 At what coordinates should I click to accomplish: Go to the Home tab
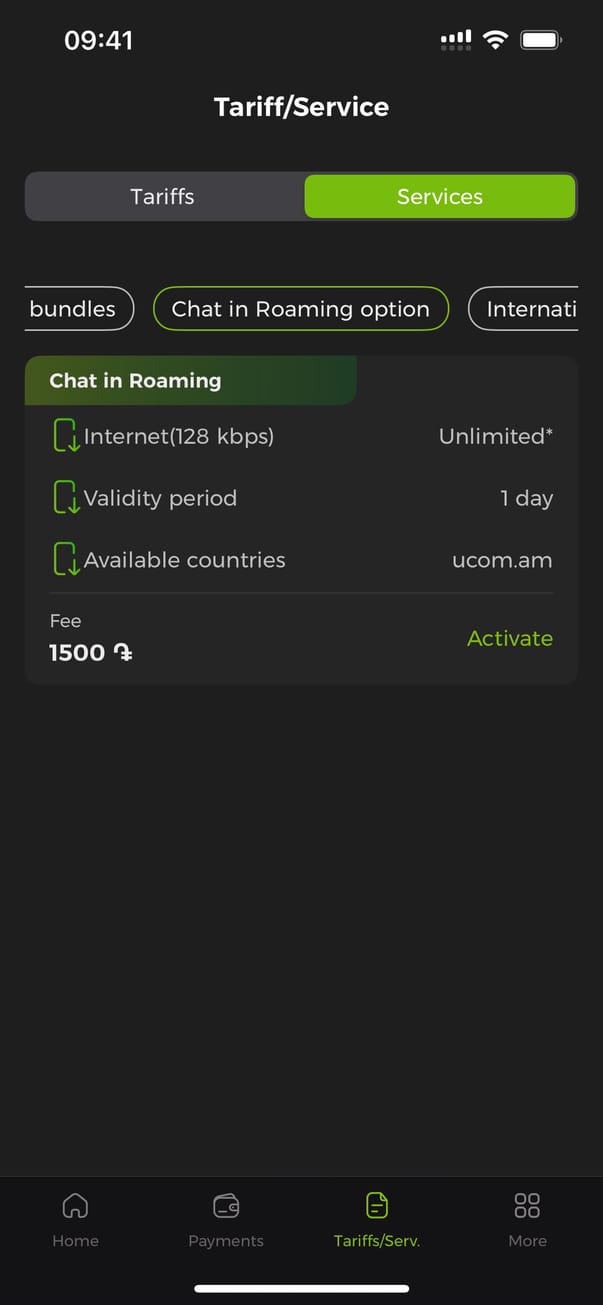76,1219
